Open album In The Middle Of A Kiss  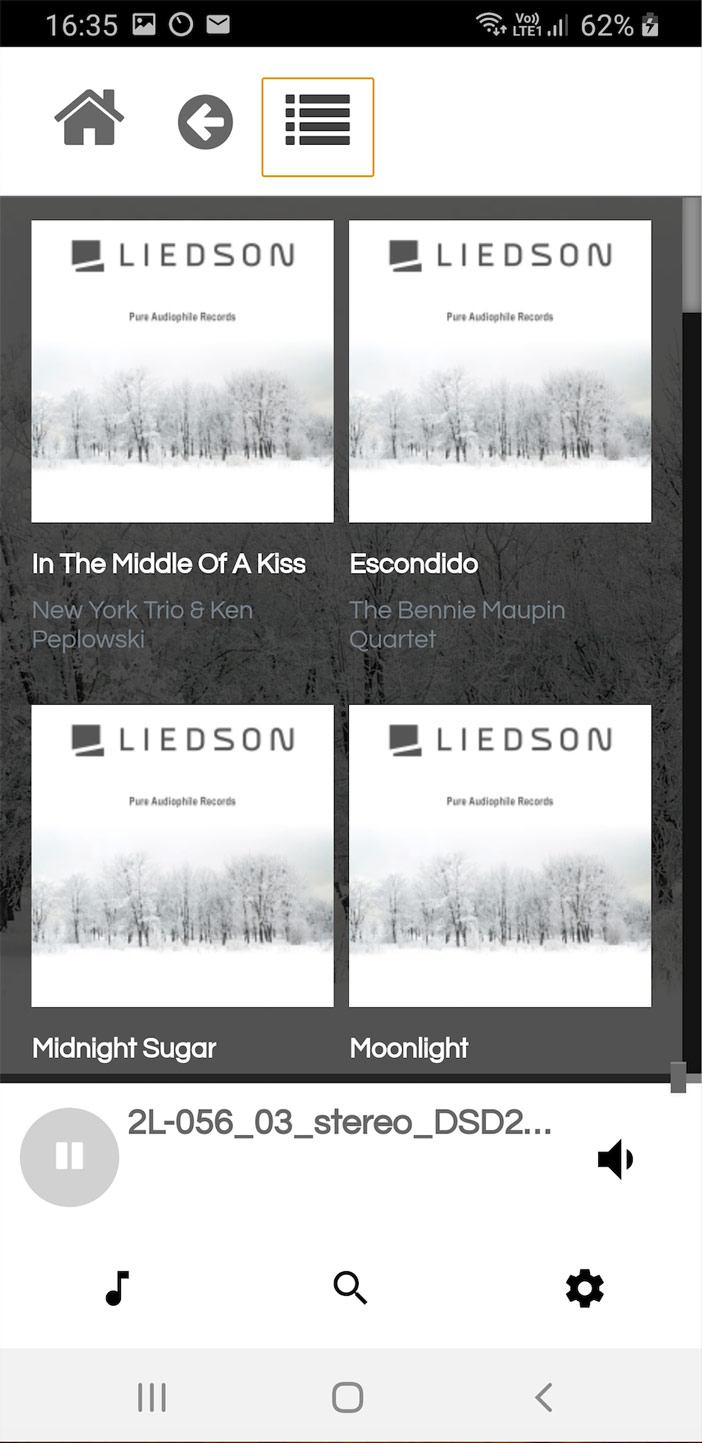[x=182, y=371]
